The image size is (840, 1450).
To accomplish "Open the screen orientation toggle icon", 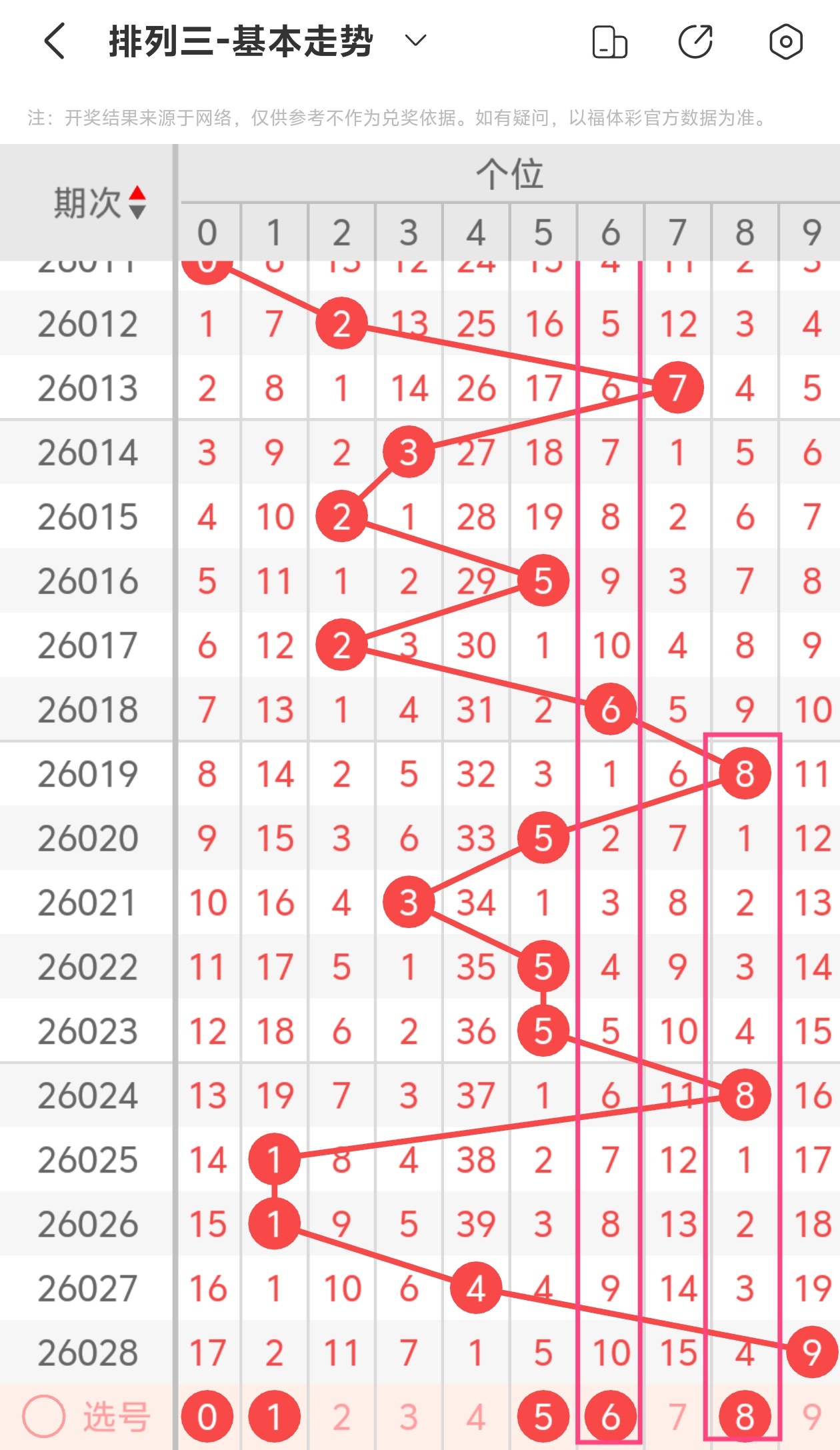I will (609, 42).
